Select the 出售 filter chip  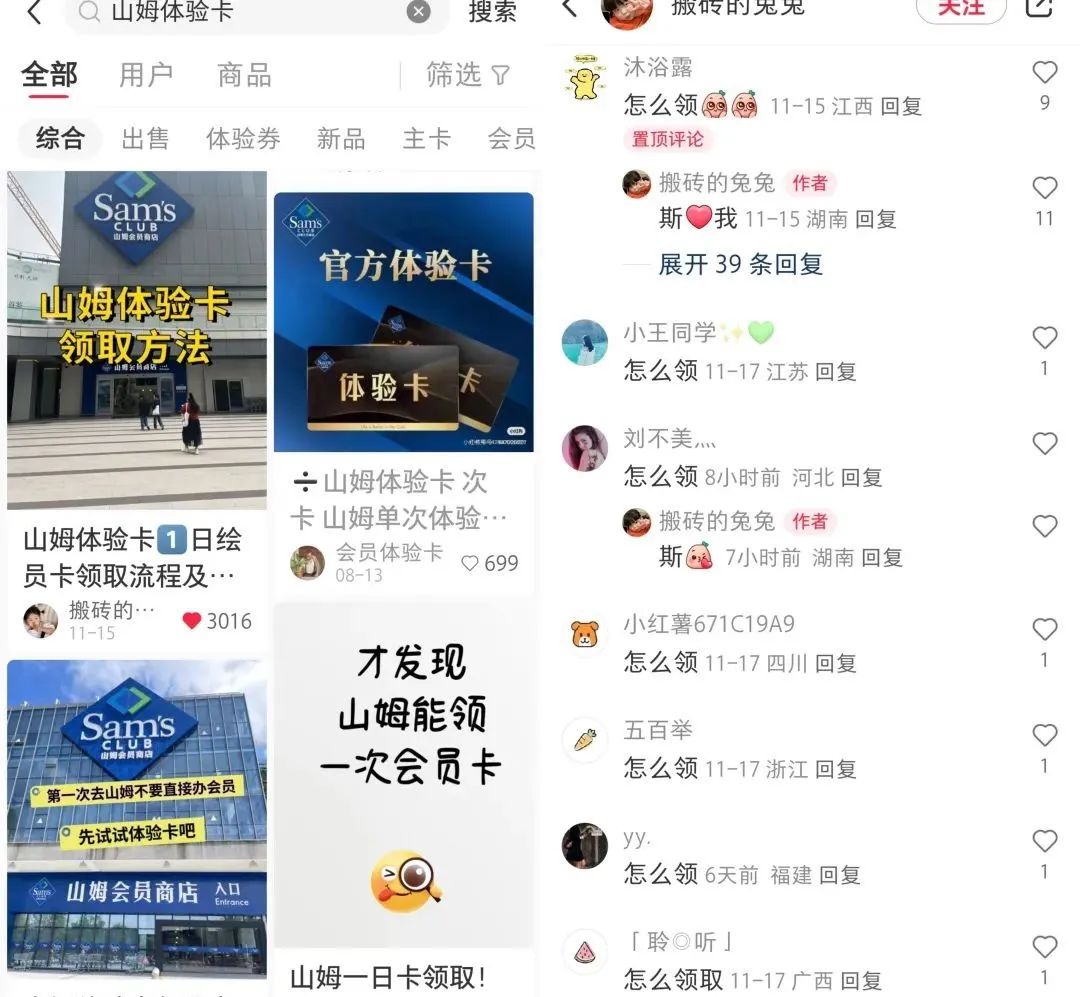coord(145,138)
